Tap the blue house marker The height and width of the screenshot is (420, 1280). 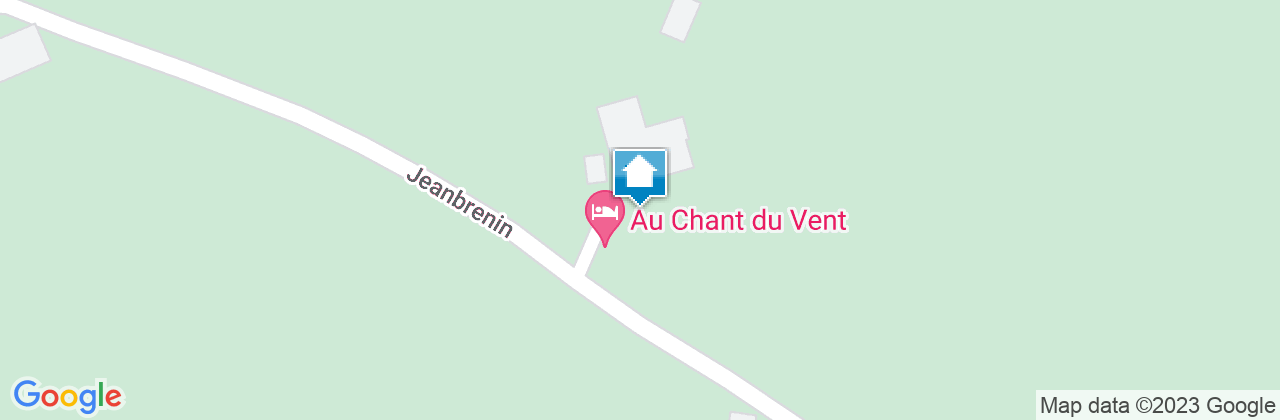pyautogui.click(x=639, y=175)
